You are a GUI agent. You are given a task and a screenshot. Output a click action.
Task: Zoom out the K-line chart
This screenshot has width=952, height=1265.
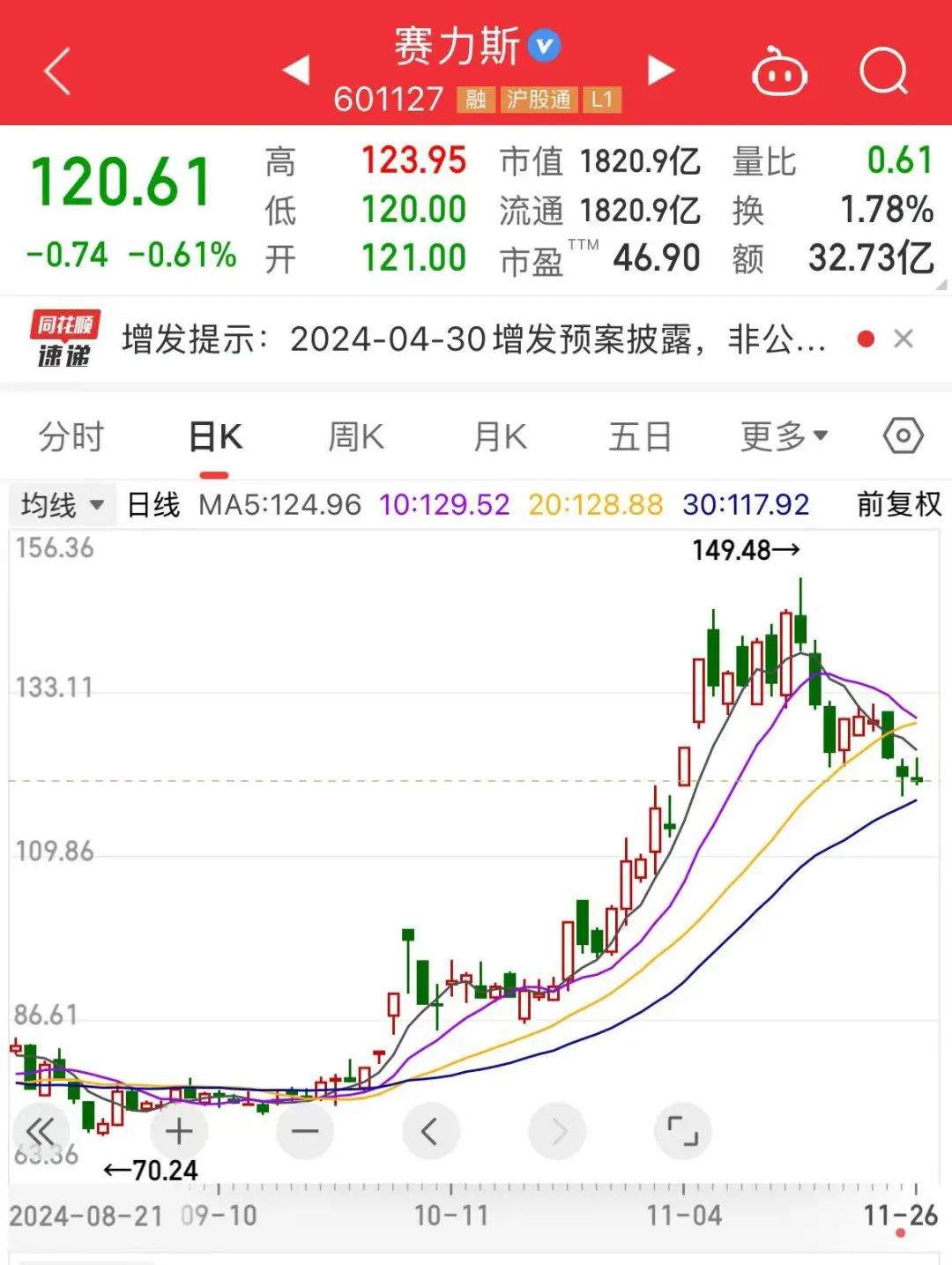305,1131
